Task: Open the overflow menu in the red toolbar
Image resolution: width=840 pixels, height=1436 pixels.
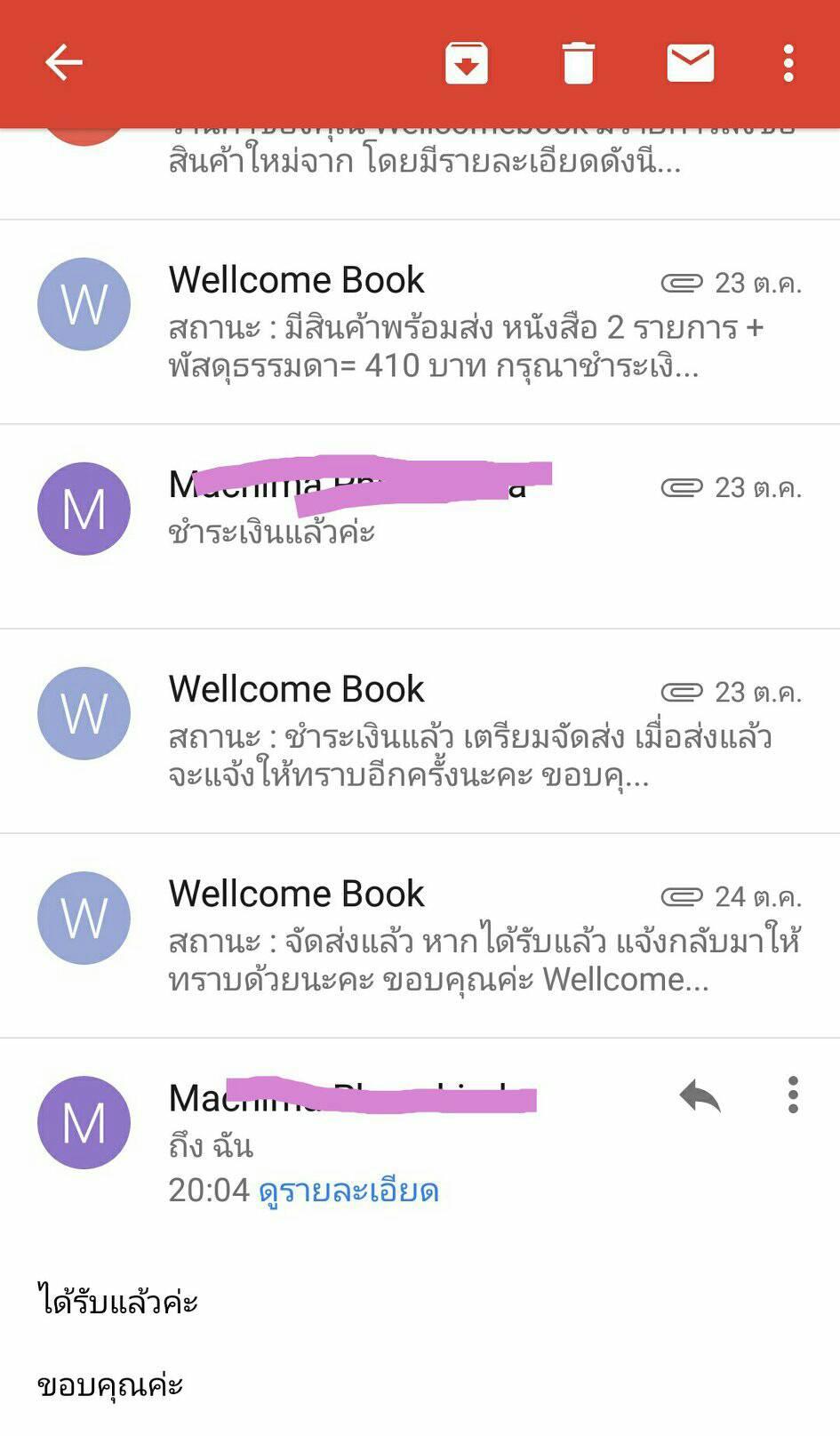Action: pos(788,63)
